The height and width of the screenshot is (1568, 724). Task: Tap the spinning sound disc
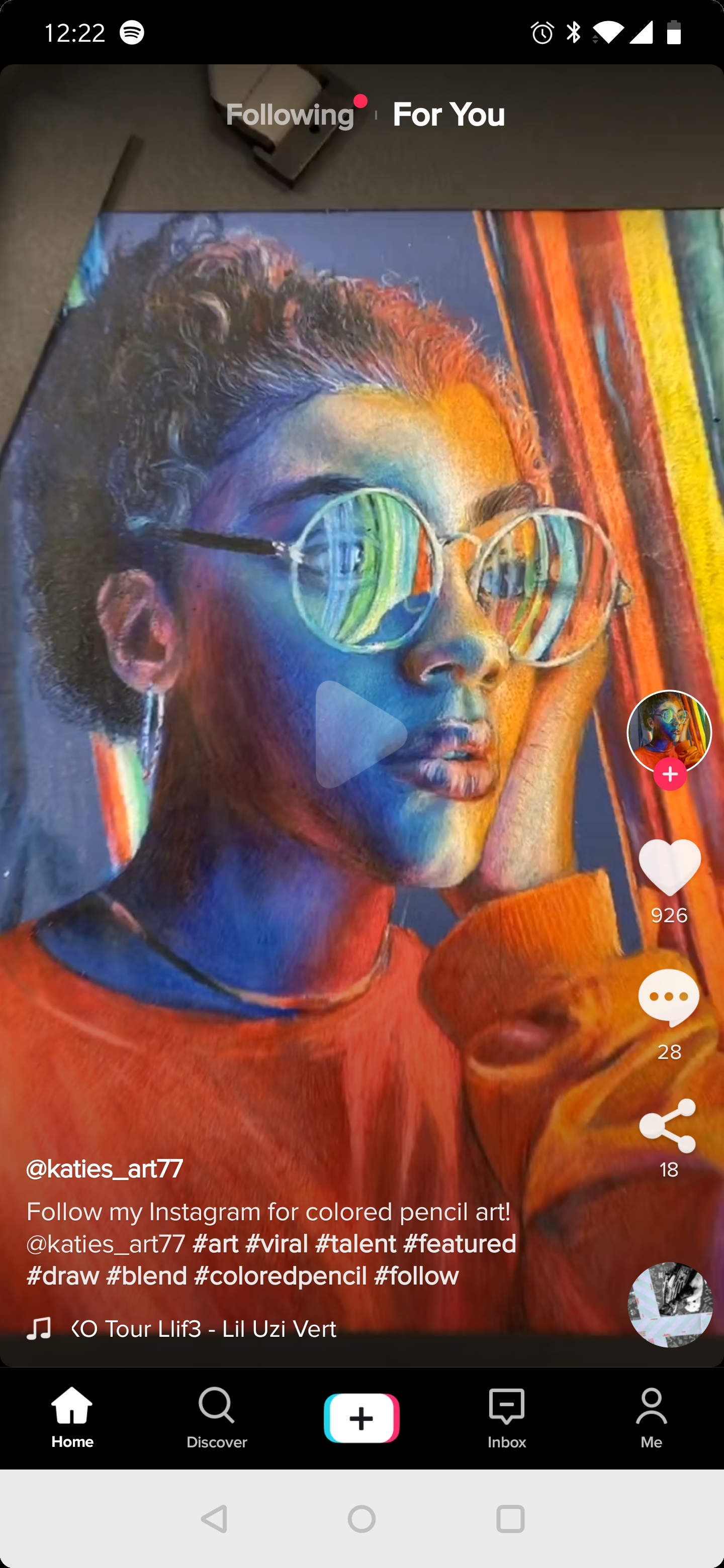(x=670, y=1304)
